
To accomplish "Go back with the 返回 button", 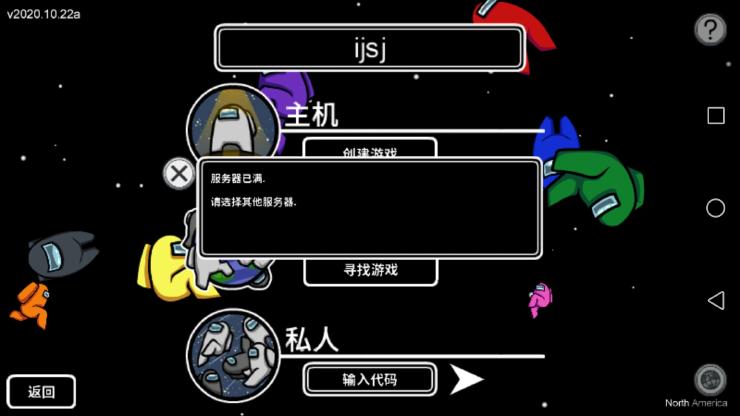I will pyautogui.click(x=41, y=391).
